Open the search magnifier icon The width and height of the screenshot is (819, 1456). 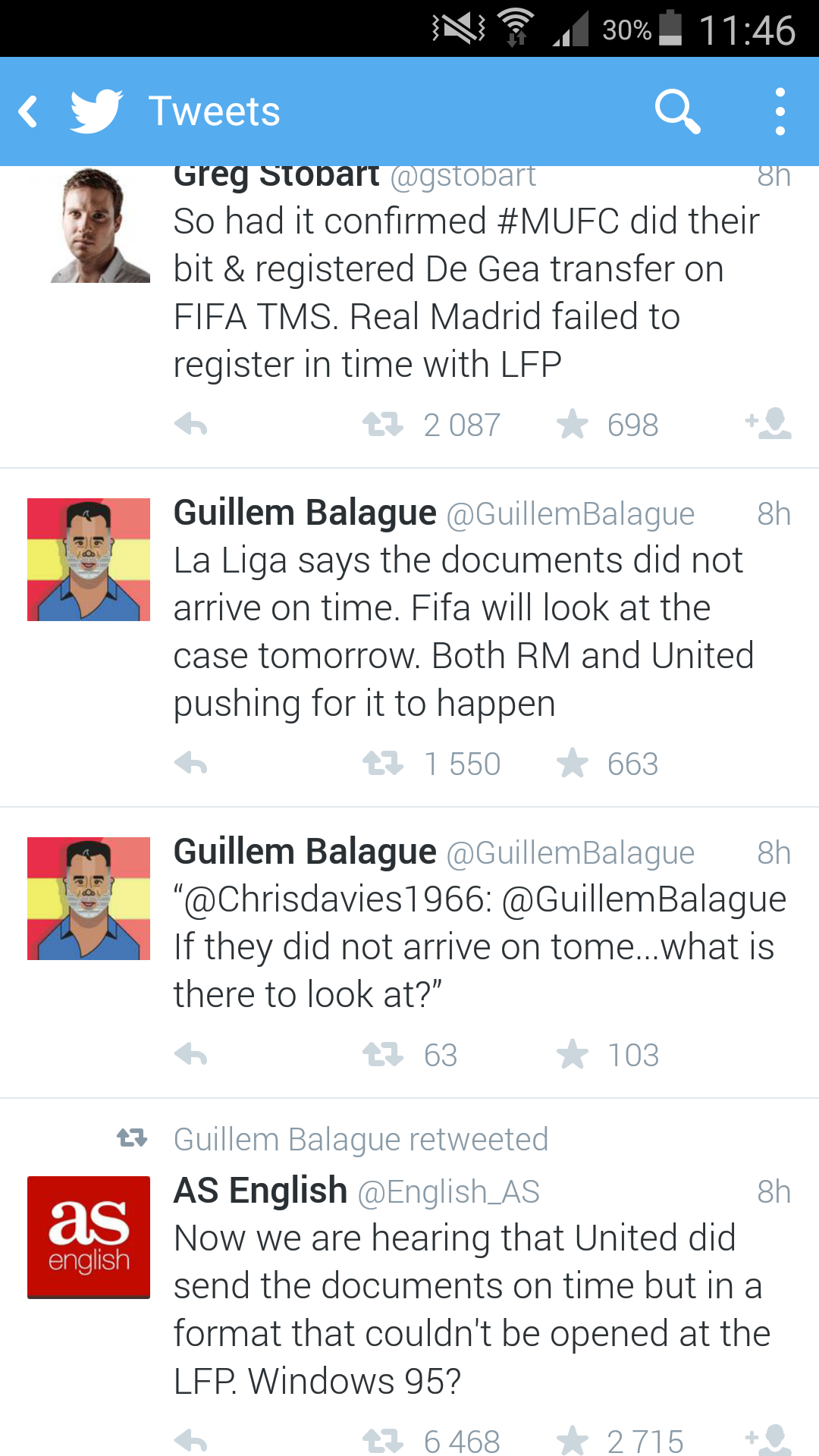click(x=677, y=111)
